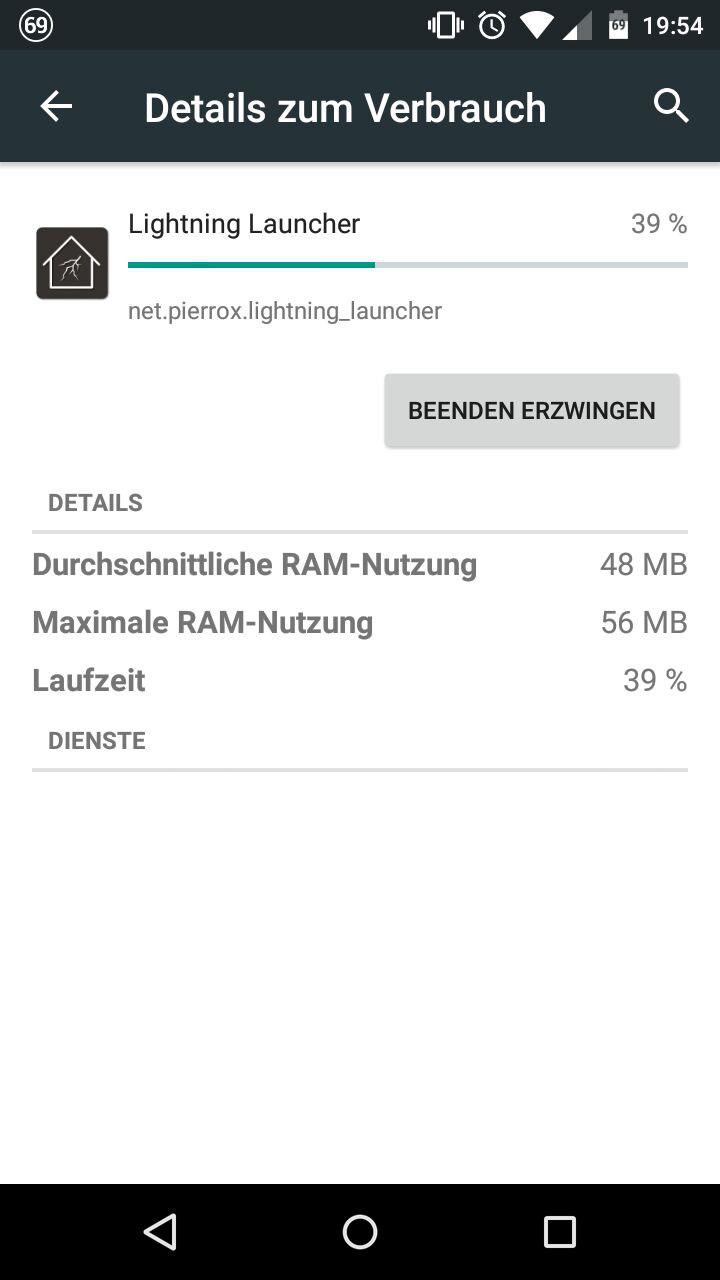Go back using the app bar arrow
The width and height of the screenshot is (720, 1280).
(56, 106)
